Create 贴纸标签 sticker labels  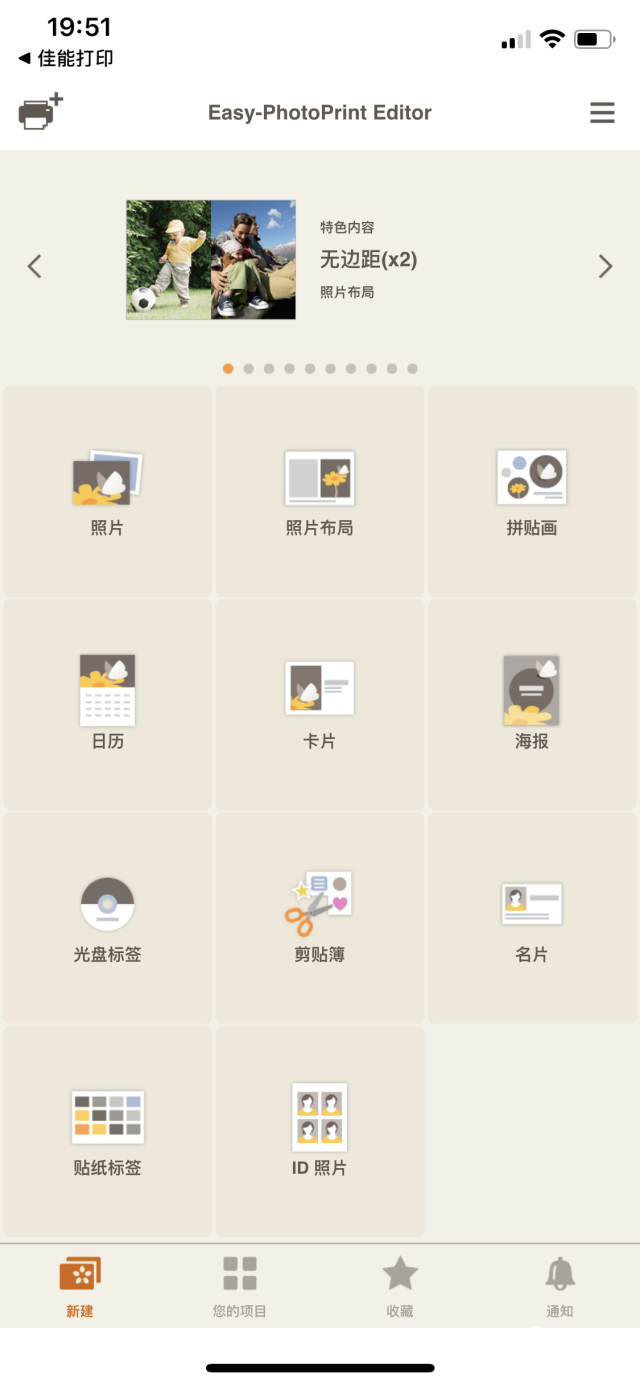pyautogui.click(x=108, y=1130)
